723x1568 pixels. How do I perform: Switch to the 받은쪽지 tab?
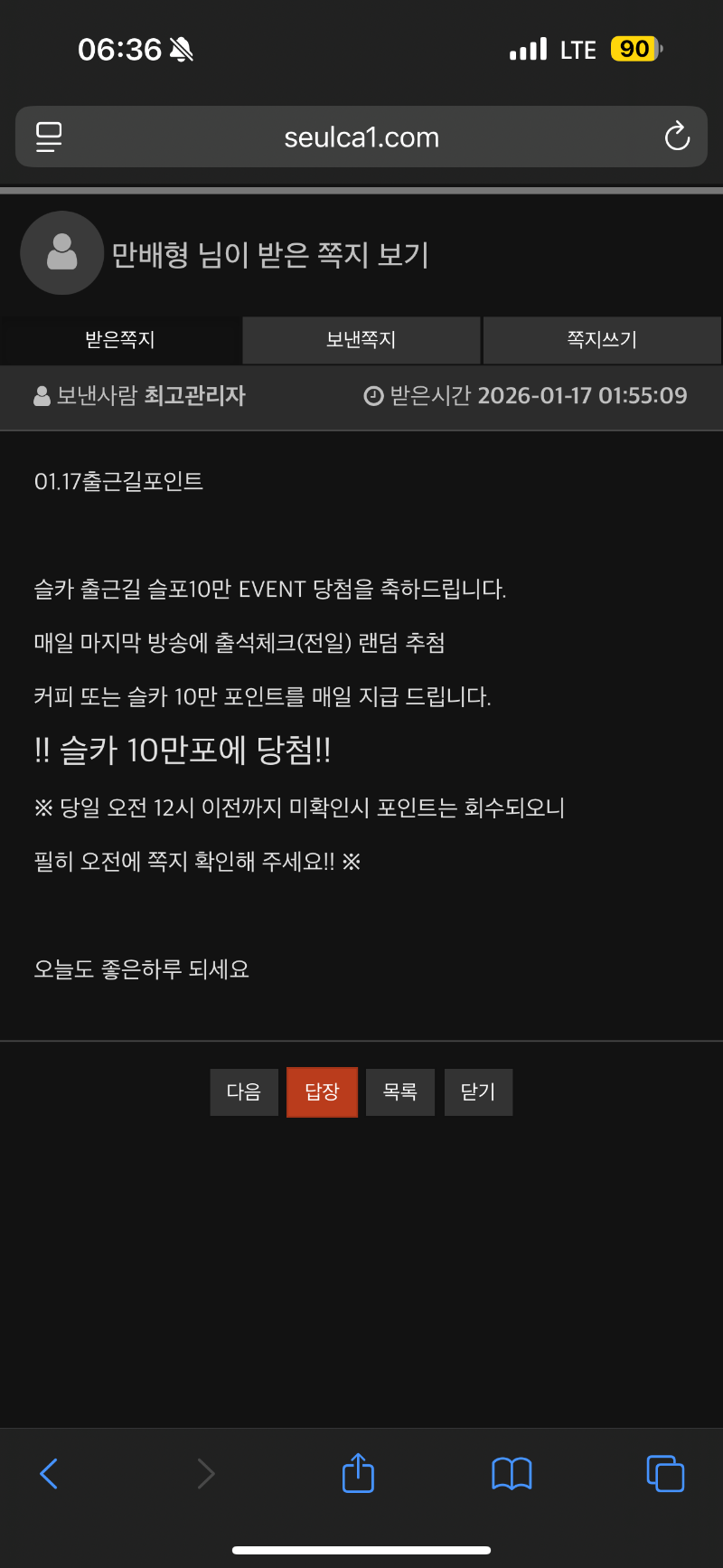[x=120, y=340]
